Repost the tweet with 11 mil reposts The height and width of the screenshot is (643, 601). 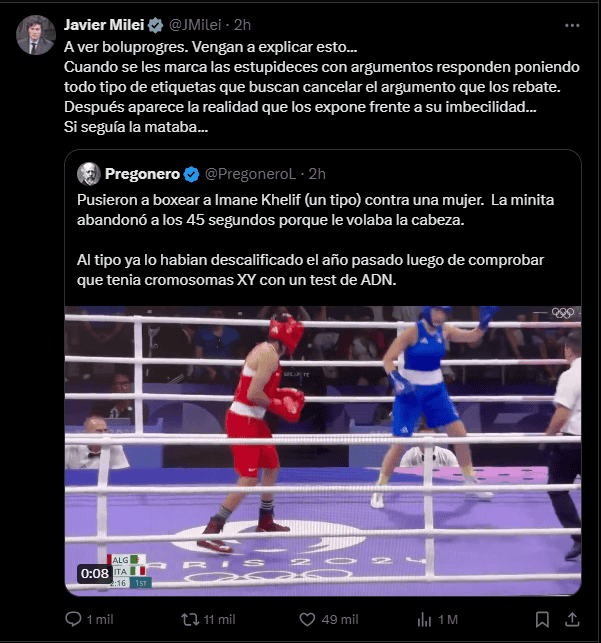point(188,620)
